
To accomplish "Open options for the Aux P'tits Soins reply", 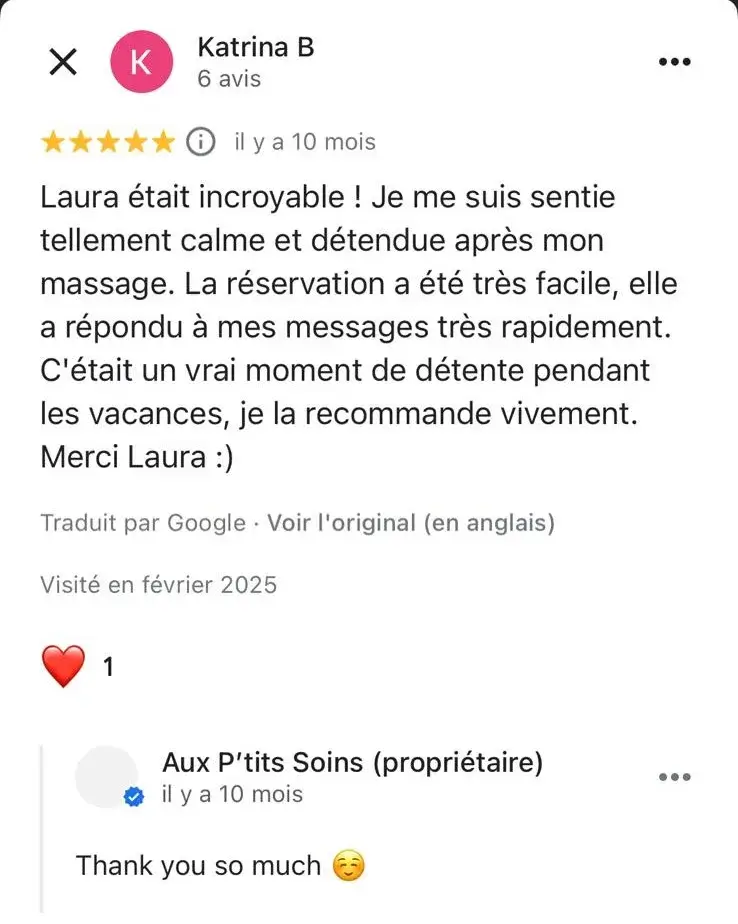I will point(674,777).
